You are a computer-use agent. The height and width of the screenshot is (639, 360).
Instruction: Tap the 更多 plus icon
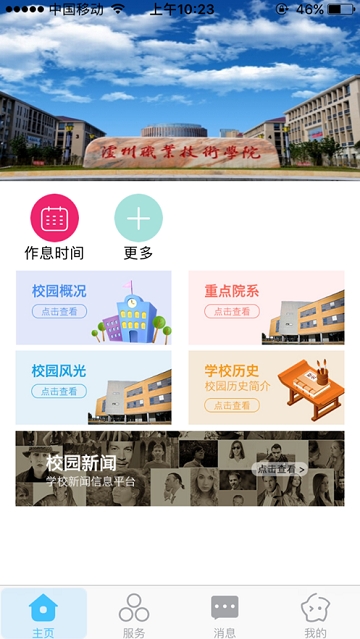pos(138,218)
